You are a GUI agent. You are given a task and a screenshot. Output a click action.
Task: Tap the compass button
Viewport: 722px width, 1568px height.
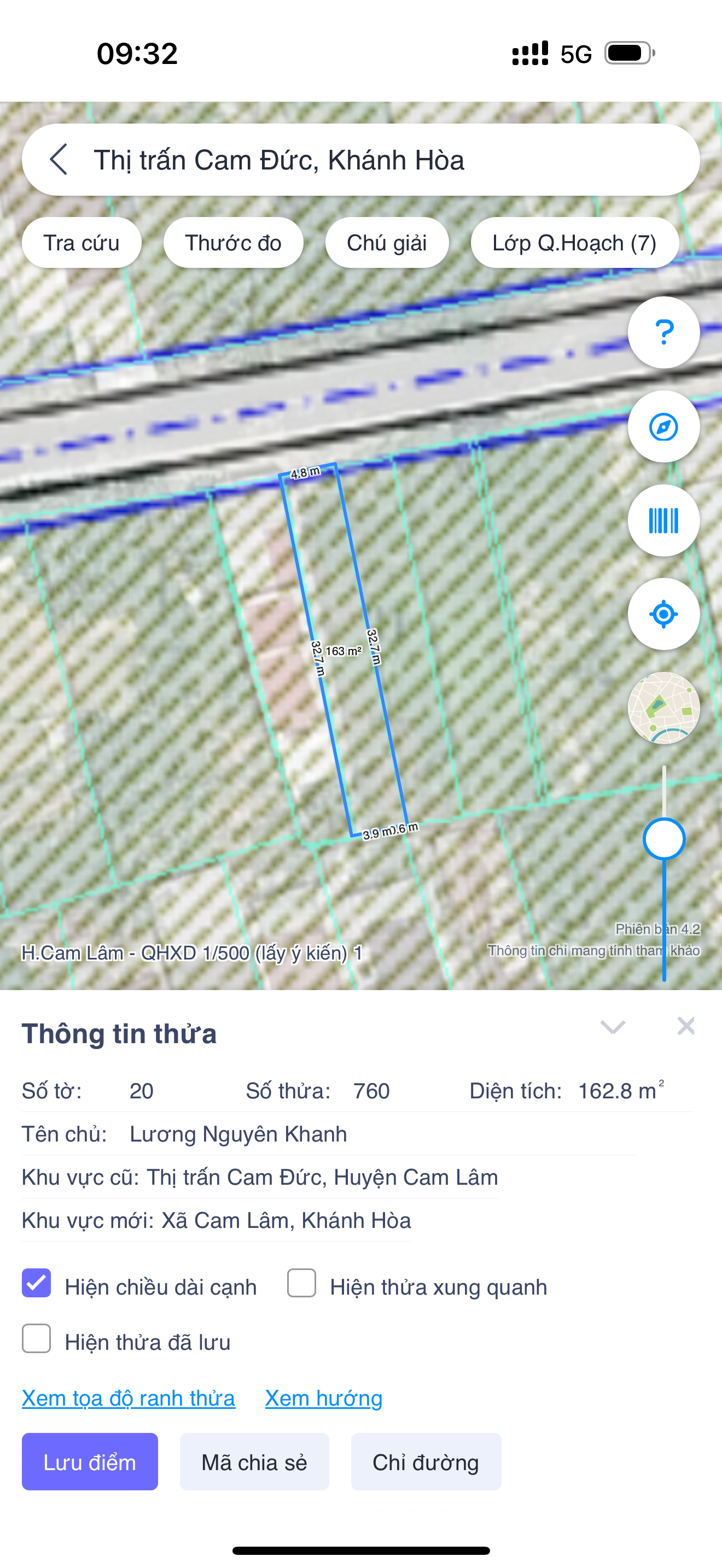click(663, 426)
